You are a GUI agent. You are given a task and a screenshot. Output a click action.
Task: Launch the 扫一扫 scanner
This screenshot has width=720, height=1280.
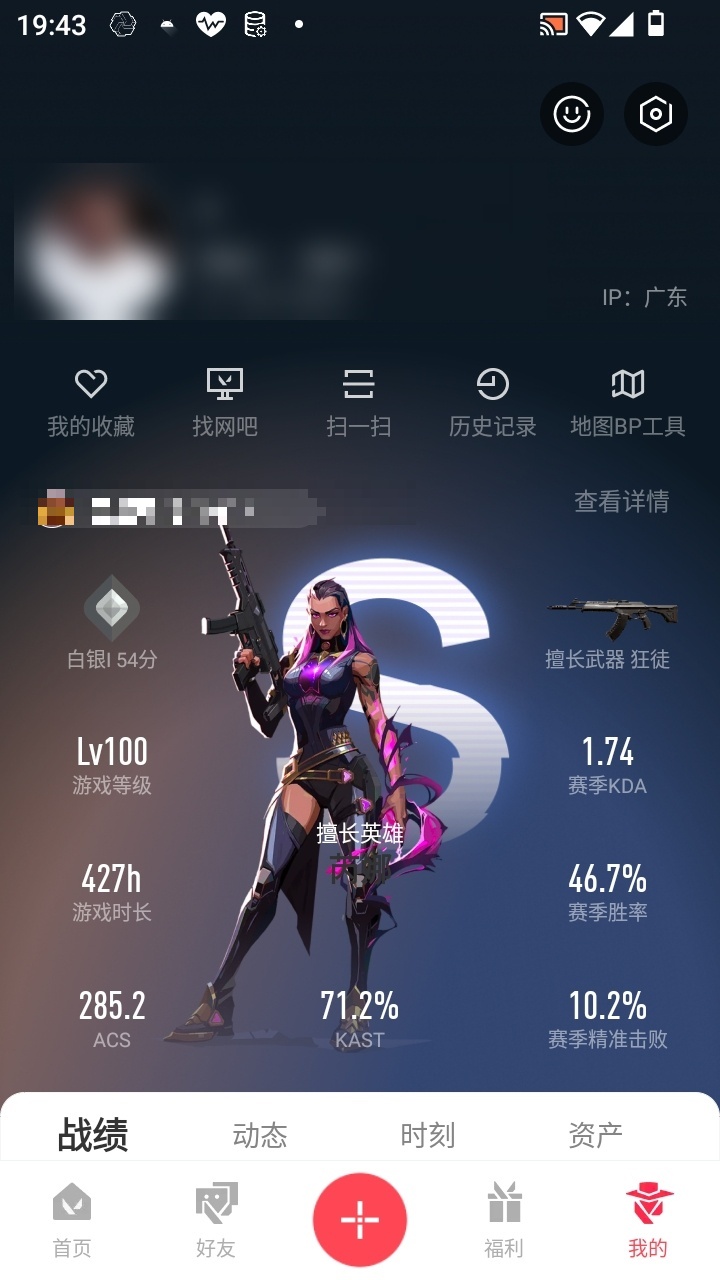[x=359, y=403]
